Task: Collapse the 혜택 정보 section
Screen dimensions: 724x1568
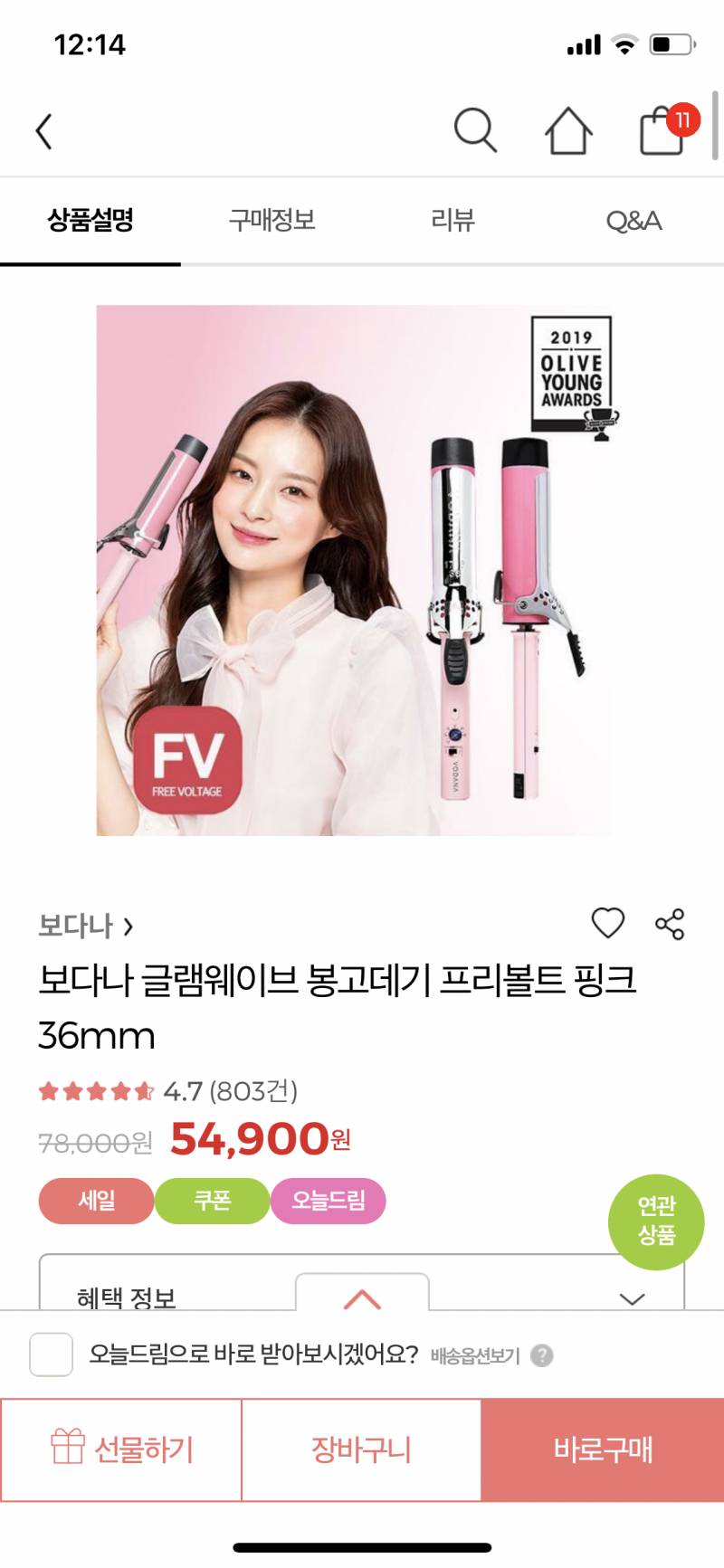Action: click(x=362, y=1296)
